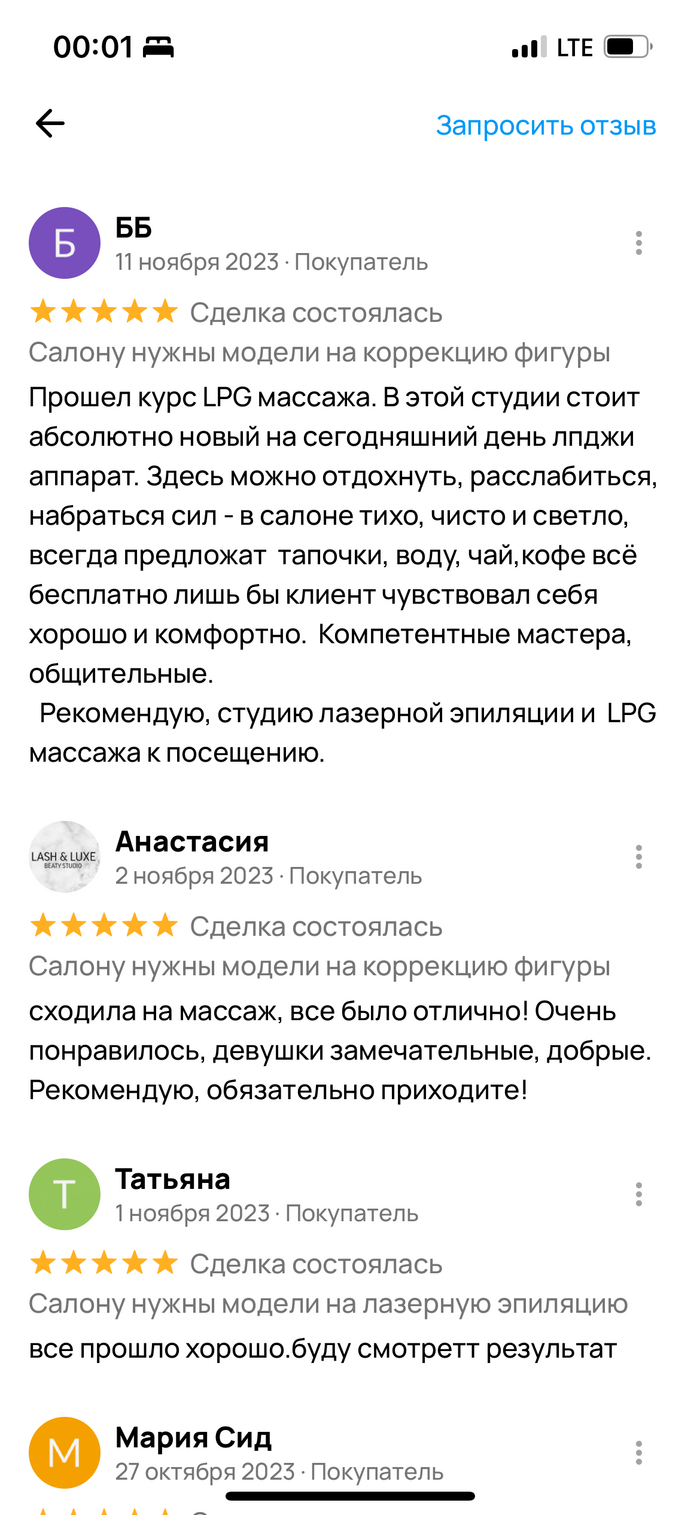This screenshot has height=1515, width=700.
Task: Go back using the arrow icon
Action: [50, 124]
